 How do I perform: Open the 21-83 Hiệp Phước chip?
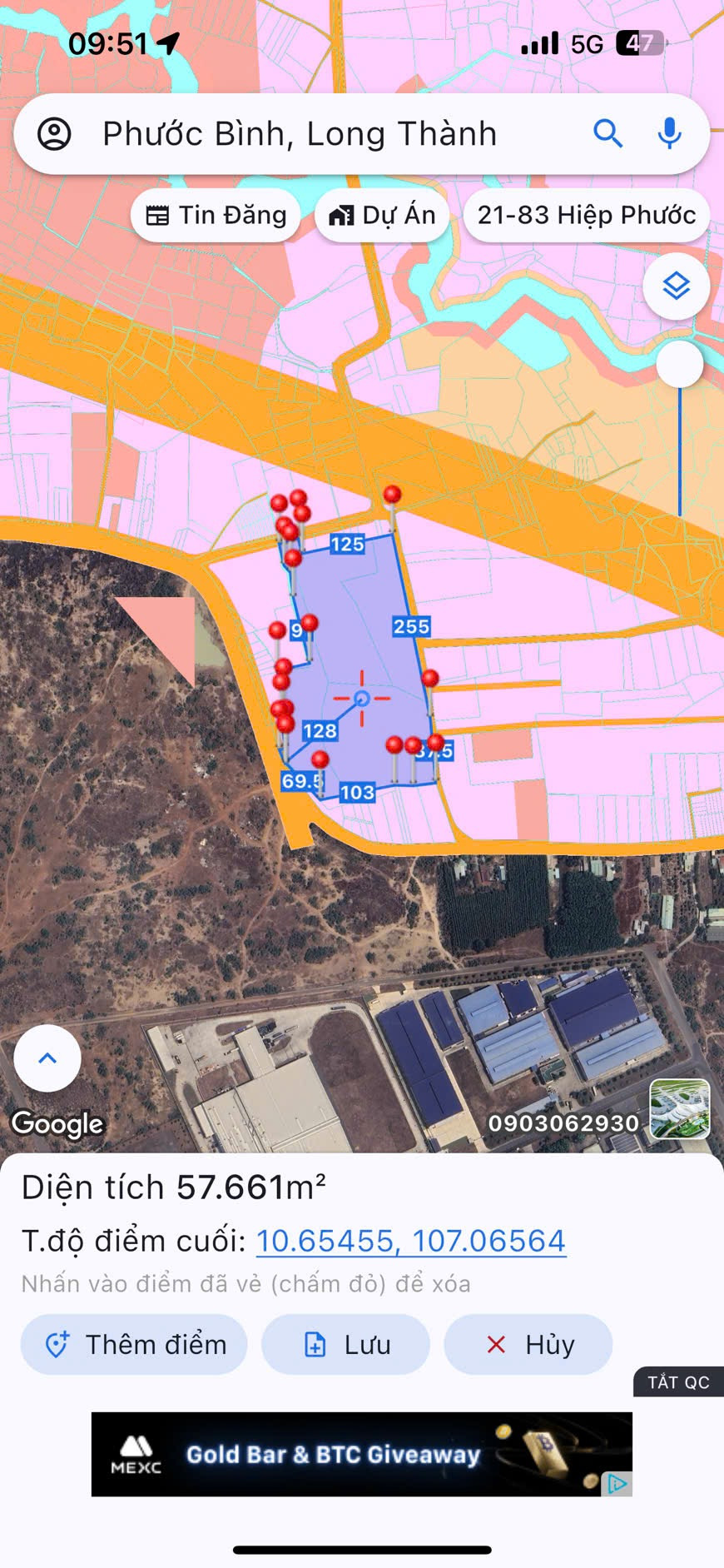(x=586, y=216)
